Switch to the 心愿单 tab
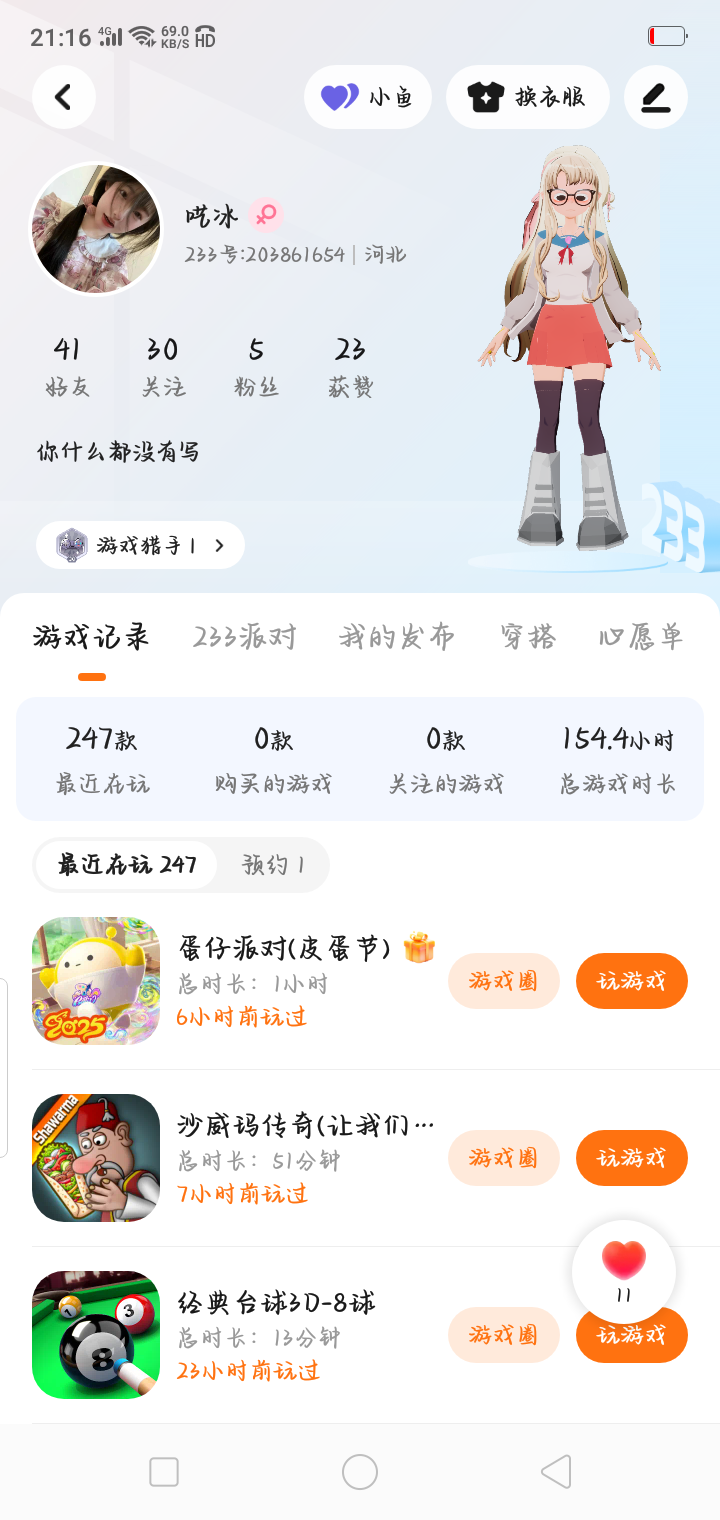720x1520 pixels. (641, 637)
